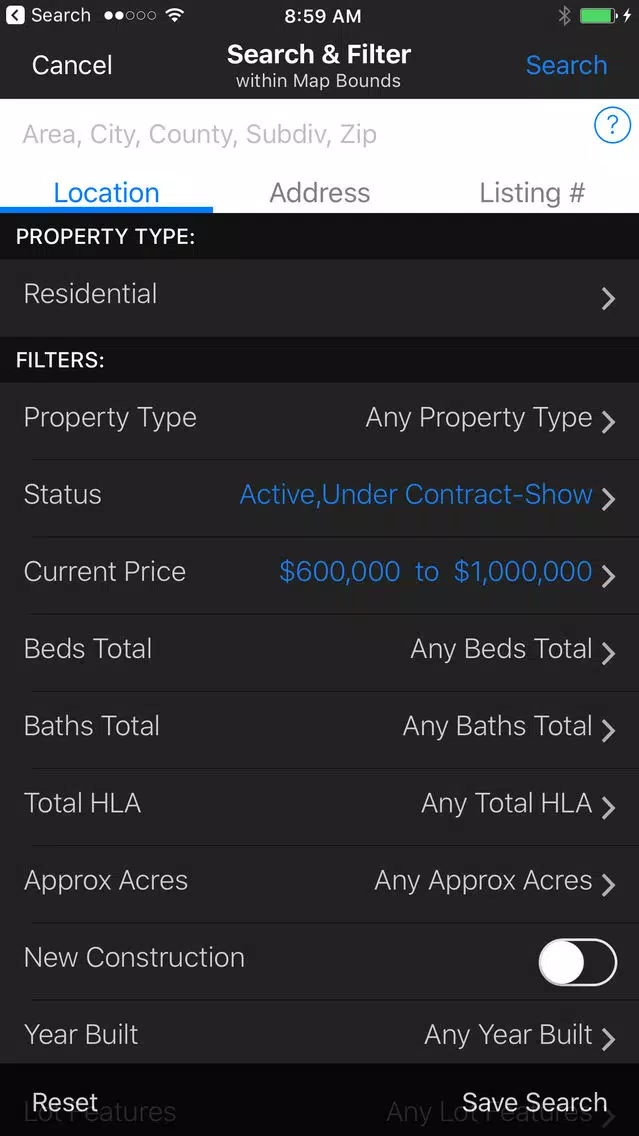Select the Location tab

point(106,193)
